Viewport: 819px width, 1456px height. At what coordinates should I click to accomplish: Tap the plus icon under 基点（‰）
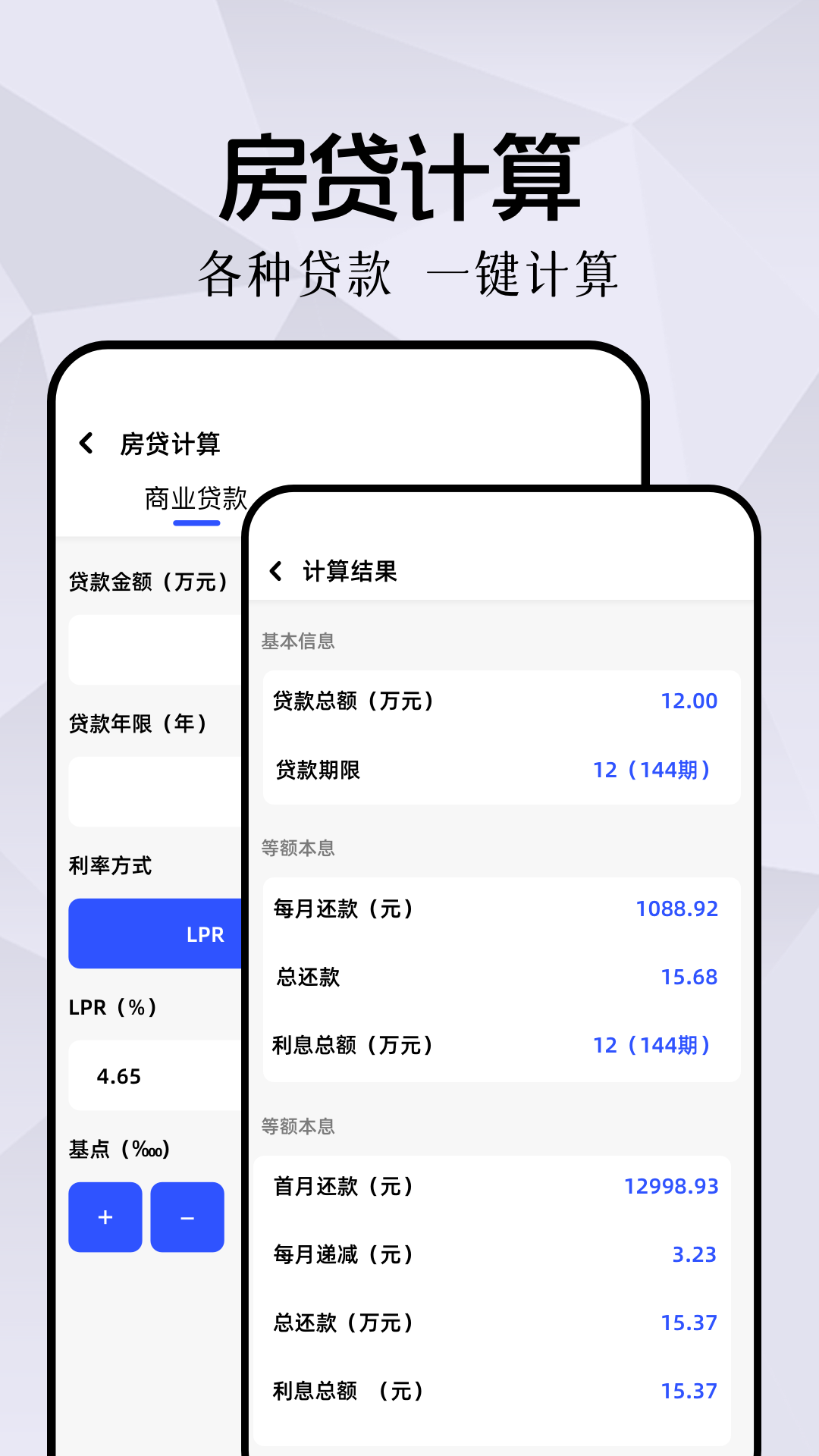coord(105,1217)
